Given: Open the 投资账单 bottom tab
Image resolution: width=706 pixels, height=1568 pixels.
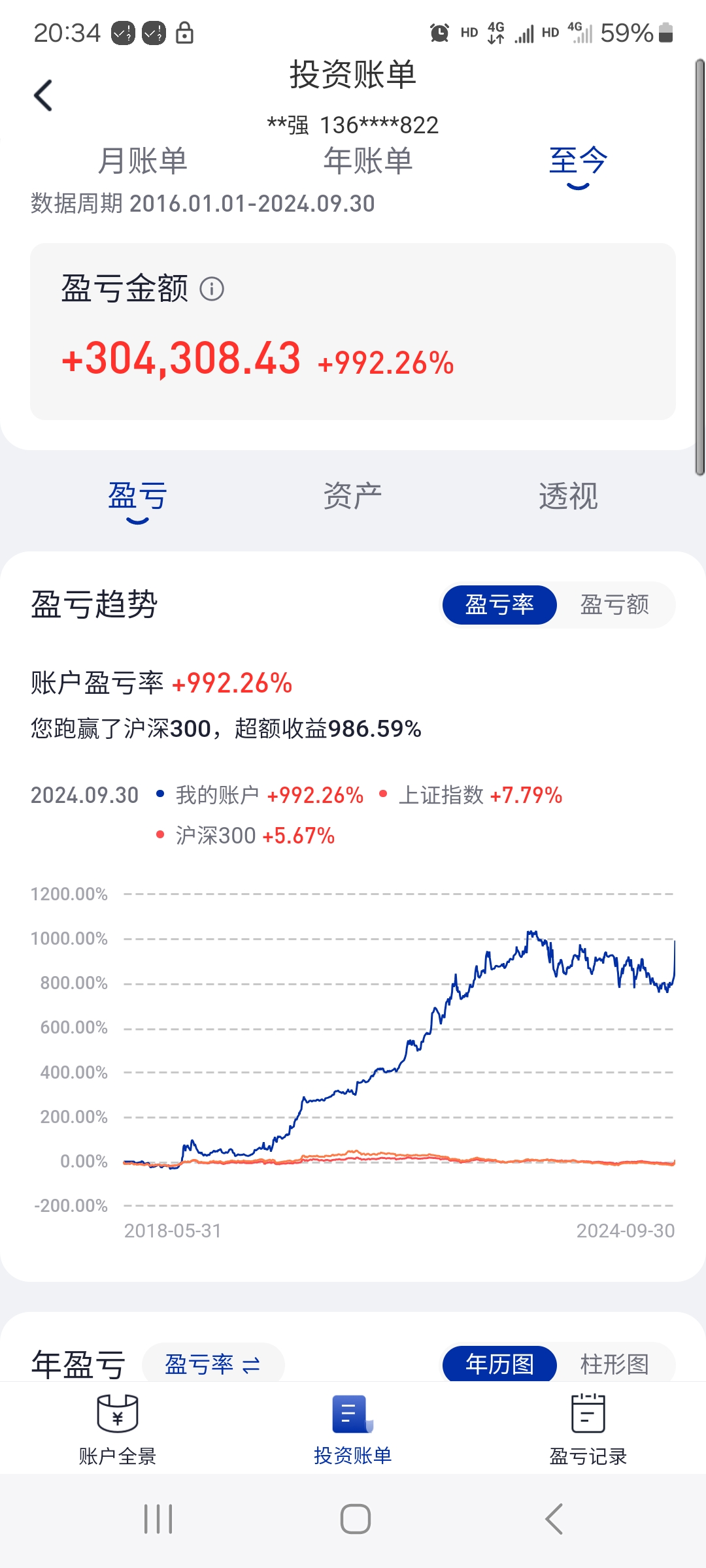Looking at the screenshot, I should coord(353,1429).
